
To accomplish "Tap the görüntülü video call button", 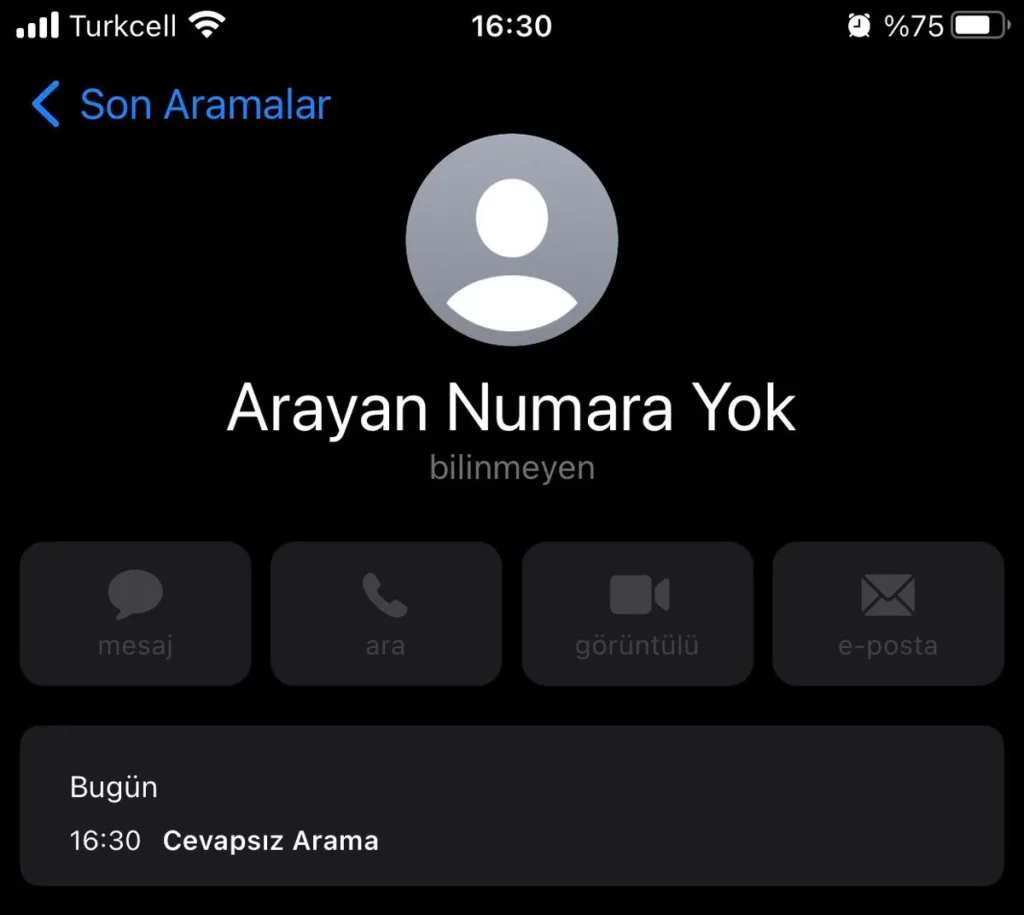I will pyautogui.click(x=637, y=613).
